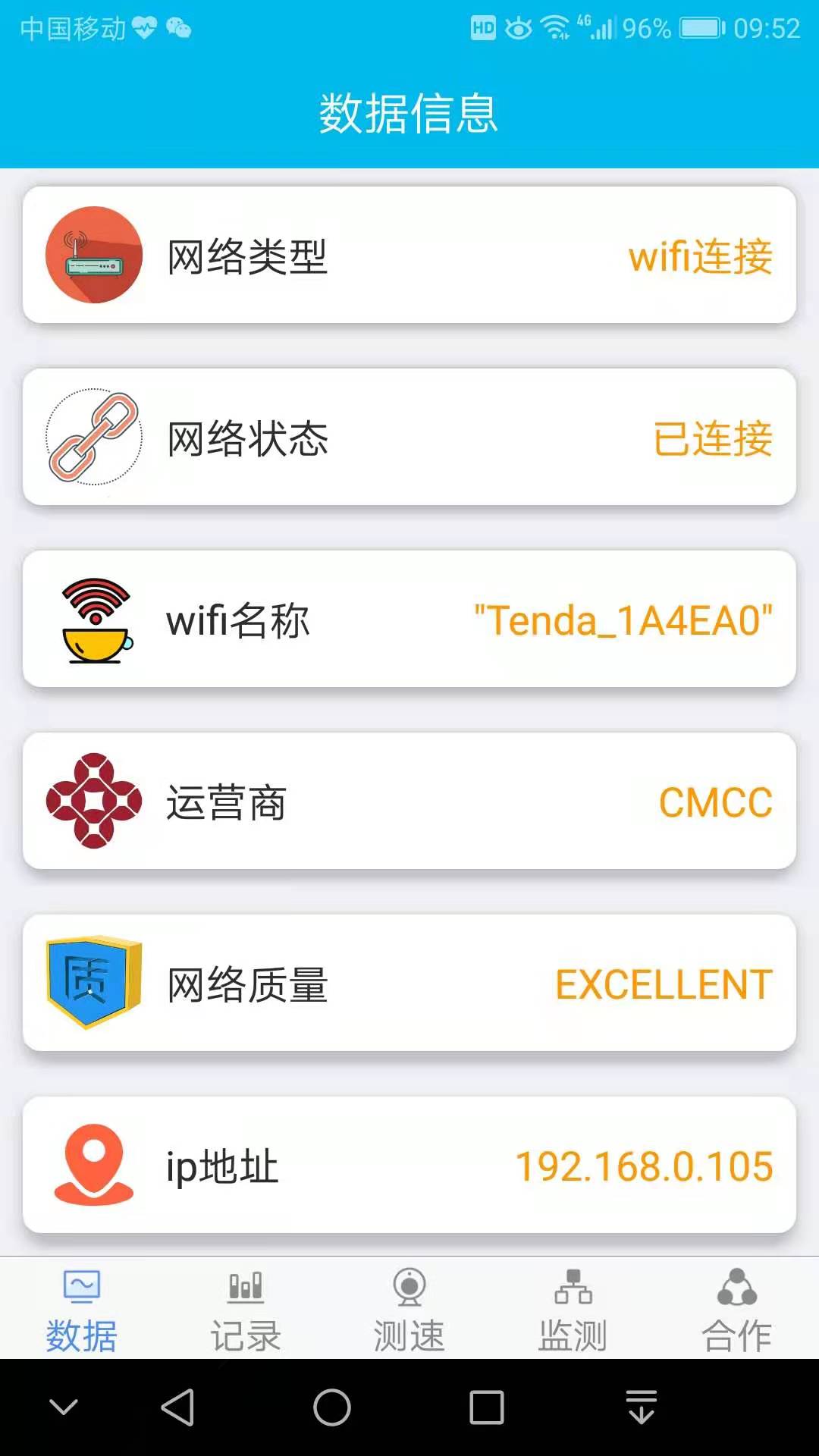Click the blue quality cube icon beside 网络质量
Viewport: 819px width, 1456px height.
[93, 982]
